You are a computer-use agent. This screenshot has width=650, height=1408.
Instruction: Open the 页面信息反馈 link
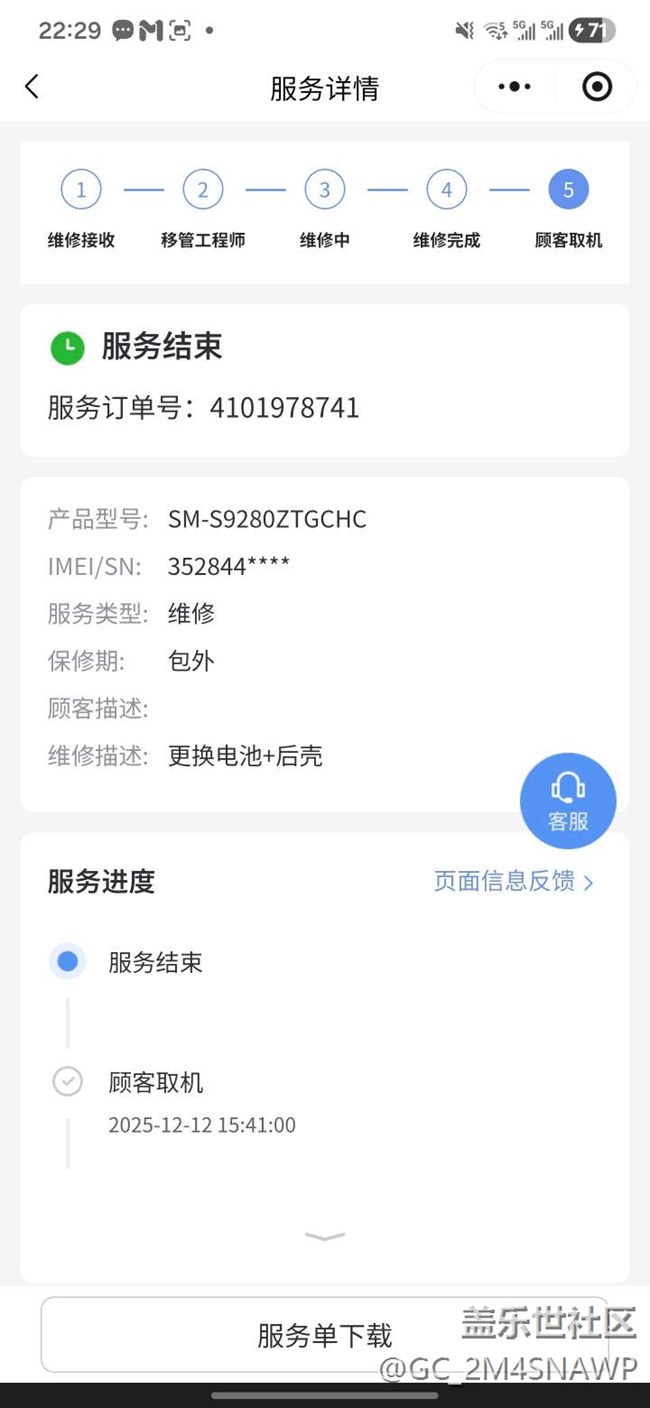(x=514, y=881)
